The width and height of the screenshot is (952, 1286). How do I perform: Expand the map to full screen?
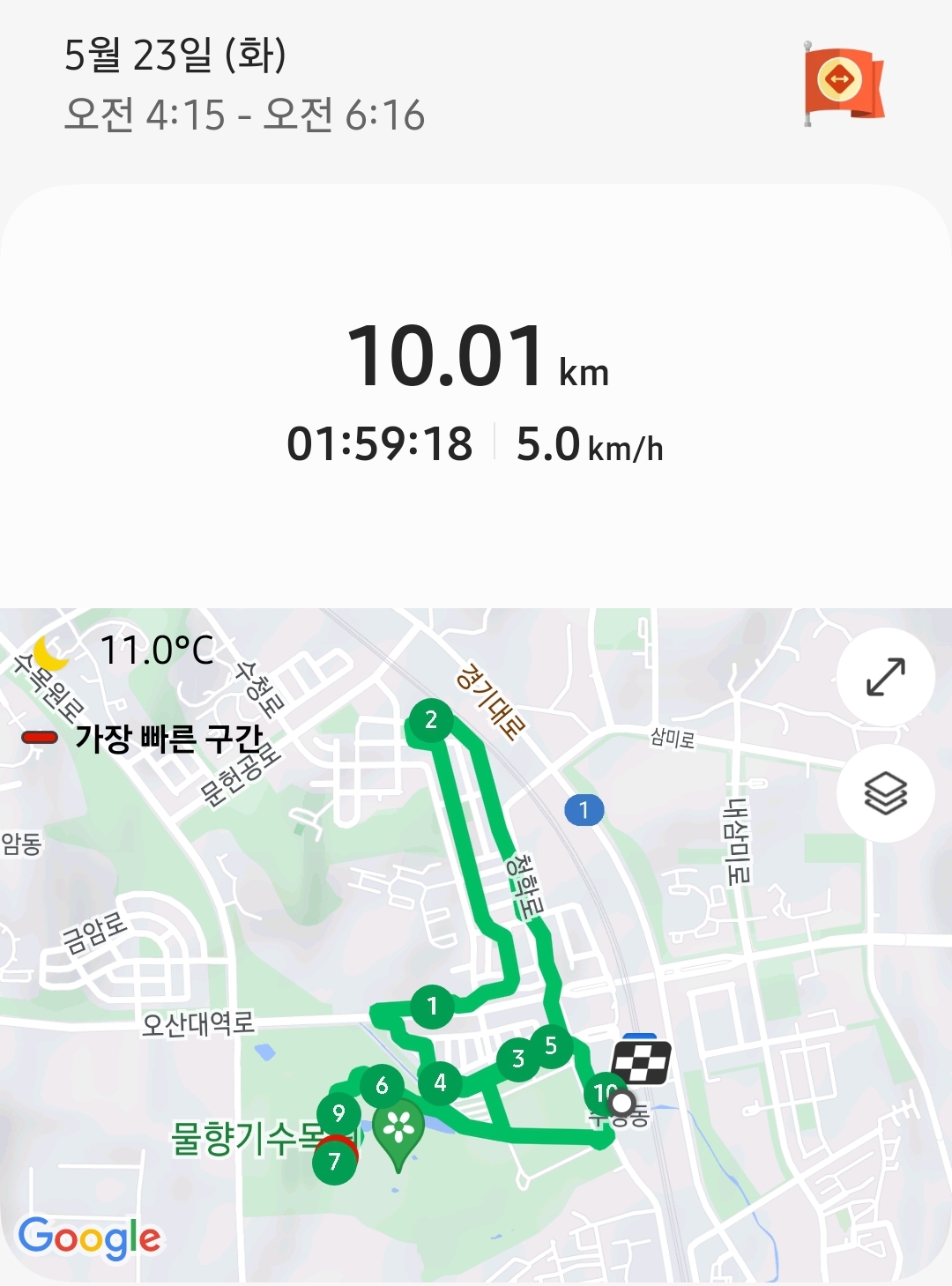885,677
